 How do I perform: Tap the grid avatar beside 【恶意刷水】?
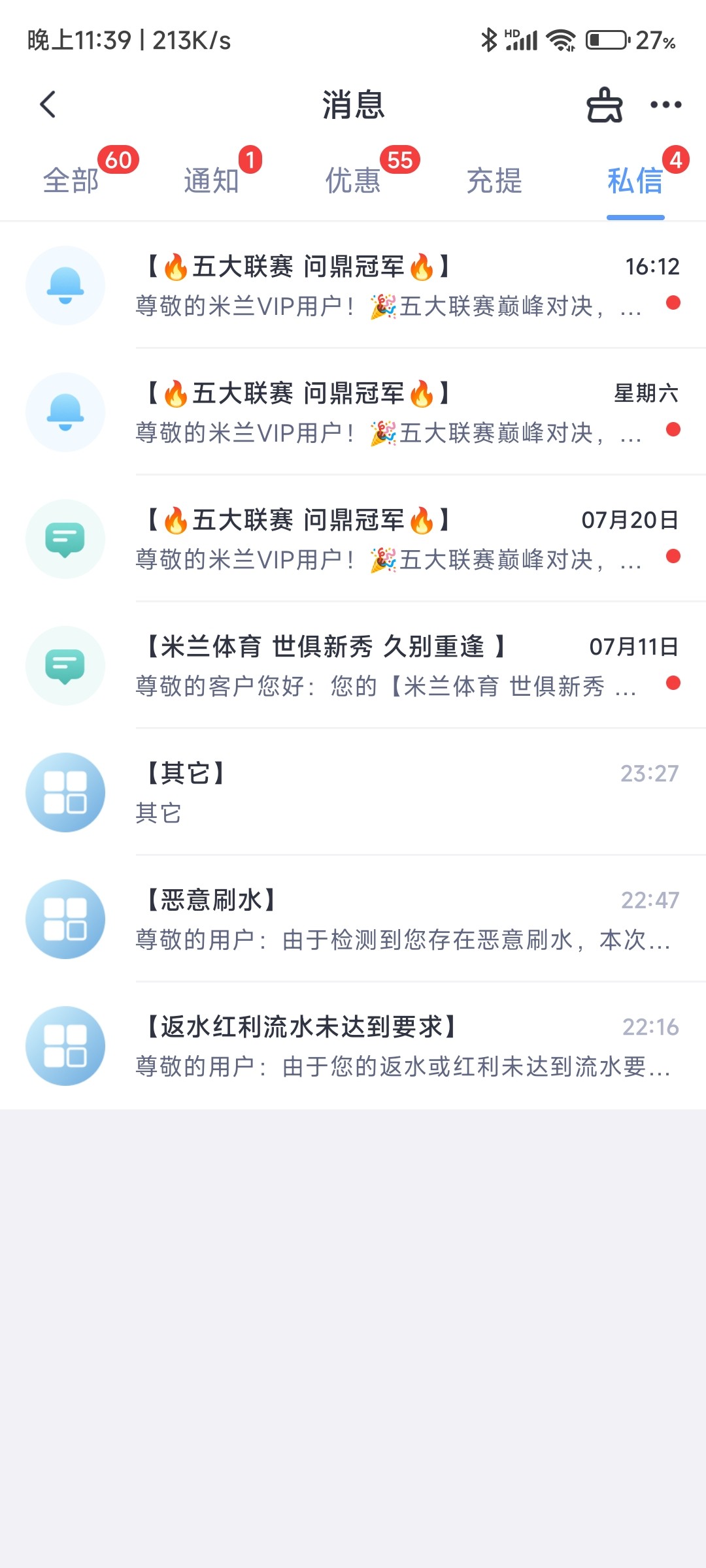[65, 919]
